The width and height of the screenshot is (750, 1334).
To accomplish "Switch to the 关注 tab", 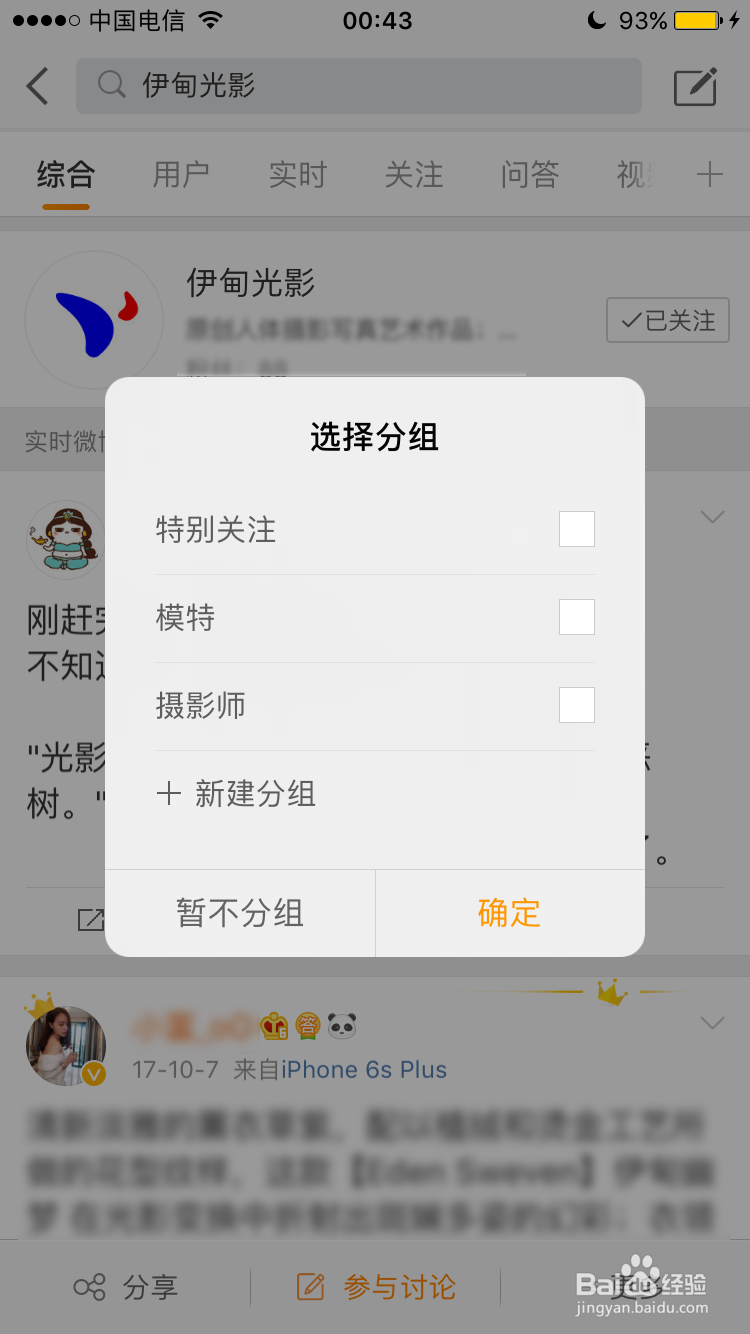I will pos(414,175).
